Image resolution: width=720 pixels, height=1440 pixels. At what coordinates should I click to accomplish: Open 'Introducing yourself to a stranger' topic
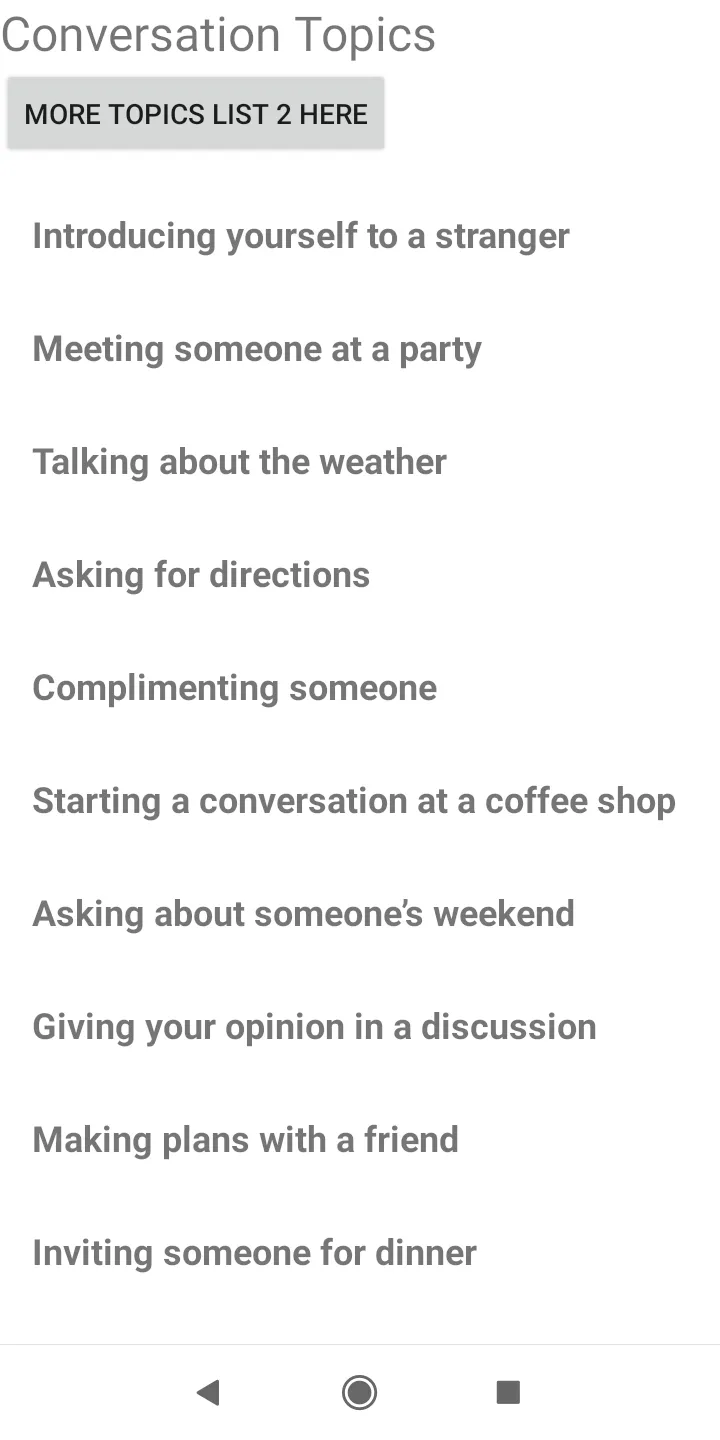(301, 237)
